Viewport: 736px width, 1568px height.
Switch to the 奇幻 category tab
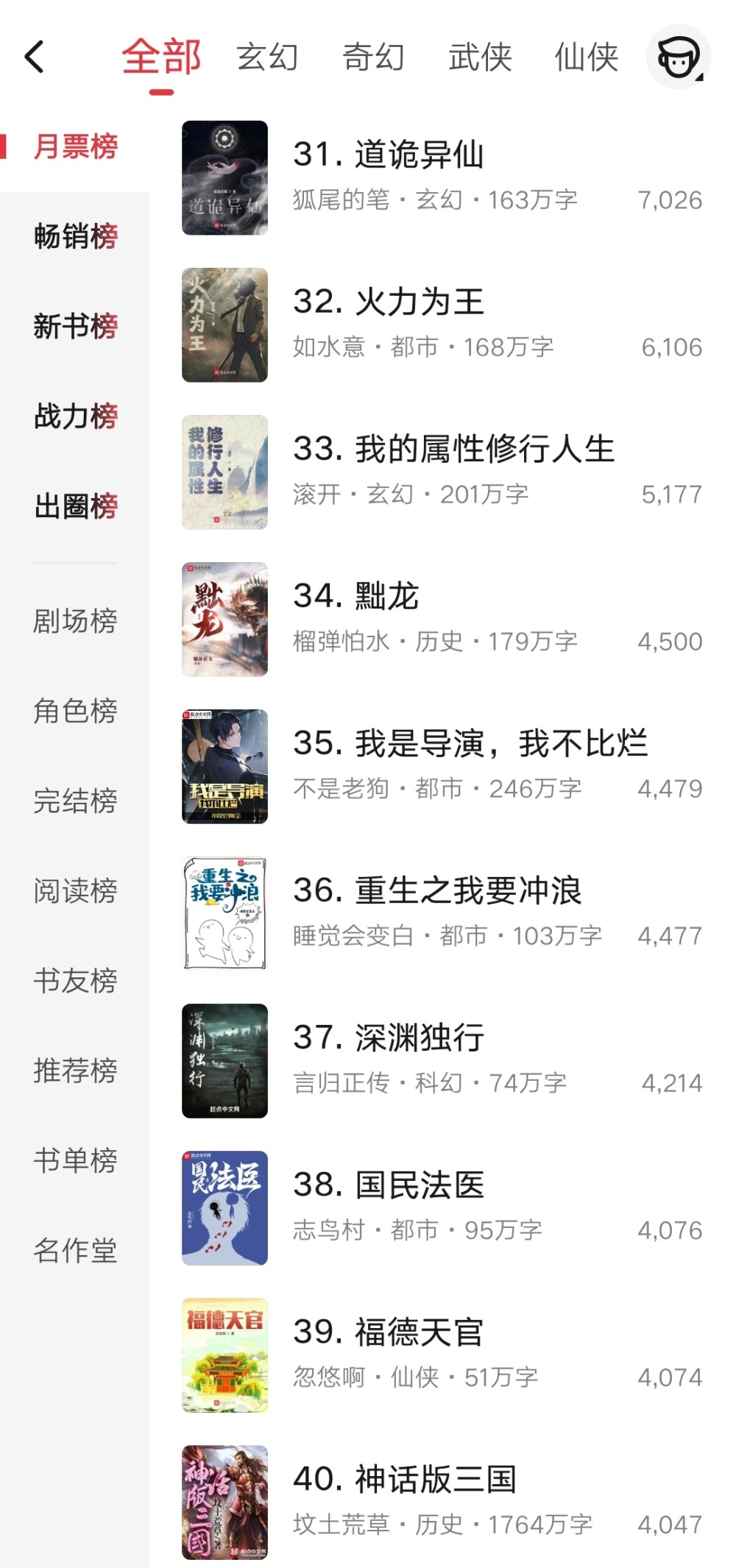(374, 57)
